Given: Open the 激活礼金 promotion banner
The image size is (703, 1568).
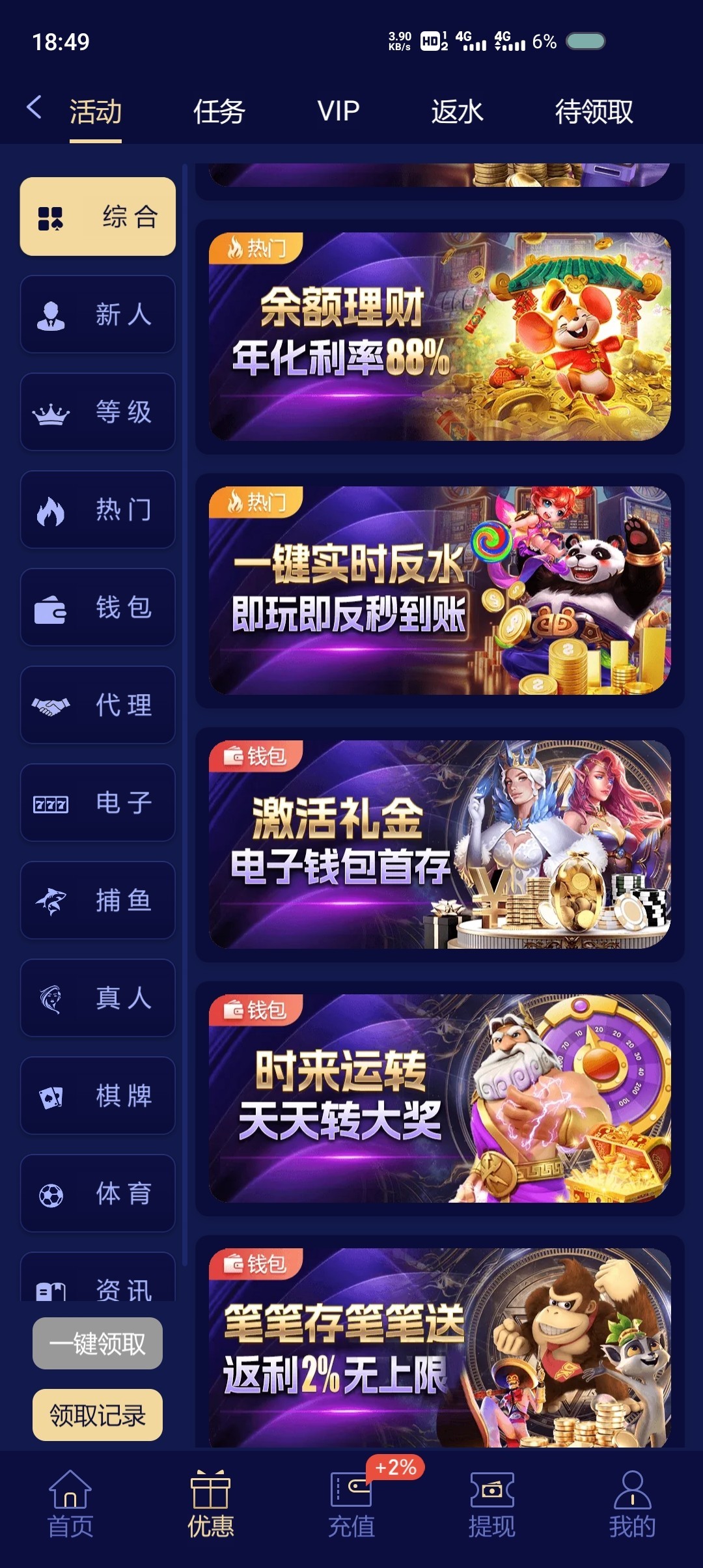Looking at the screenshot, I should [439, 845].
